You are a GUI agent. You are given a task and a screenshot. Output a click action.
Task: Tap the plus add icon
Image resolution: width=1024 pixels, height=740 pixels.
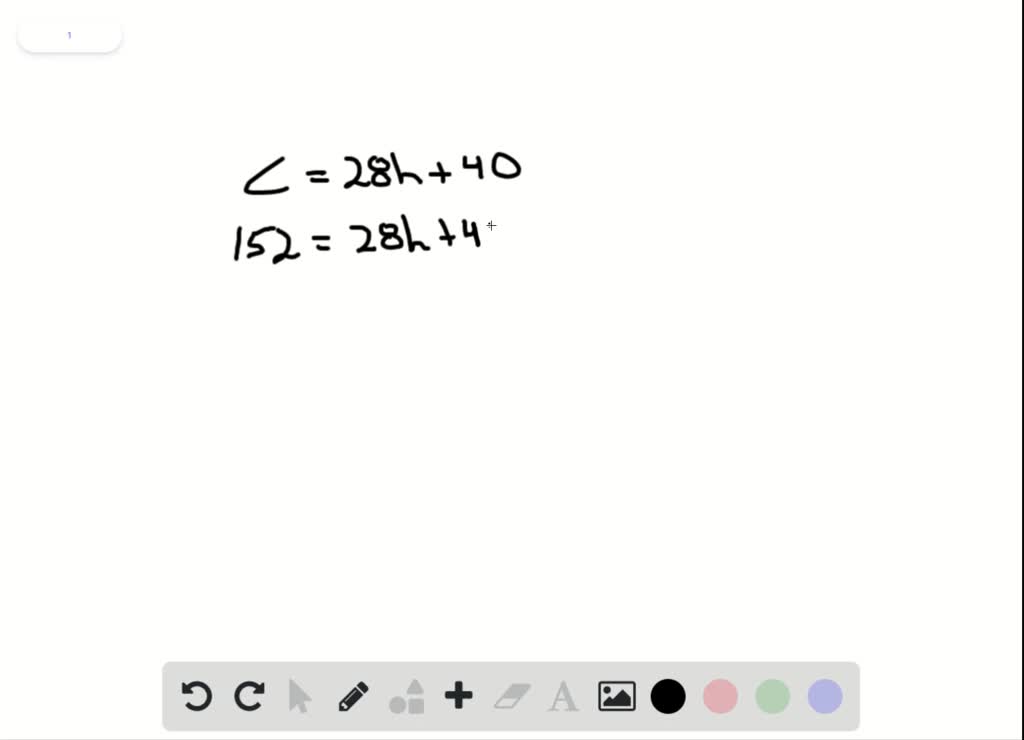pyautogui.click(x=459, y=696)
